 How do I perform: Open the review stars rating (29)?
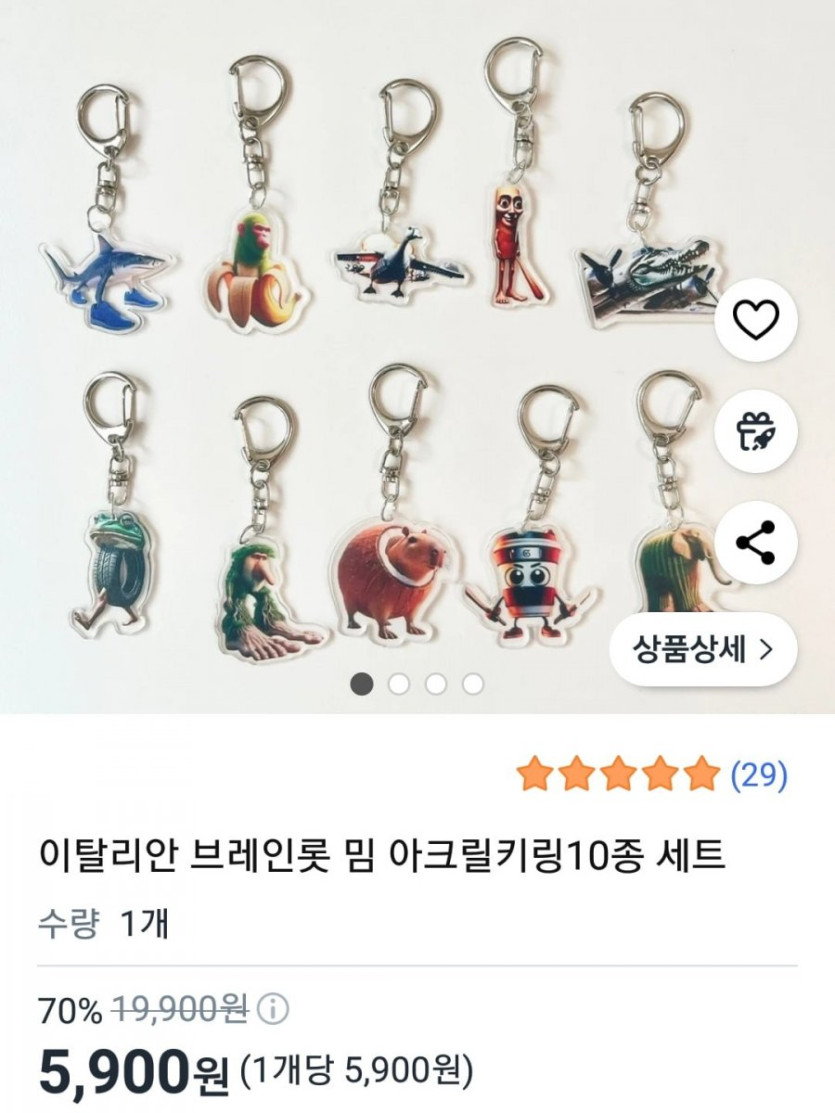[651, 774]
